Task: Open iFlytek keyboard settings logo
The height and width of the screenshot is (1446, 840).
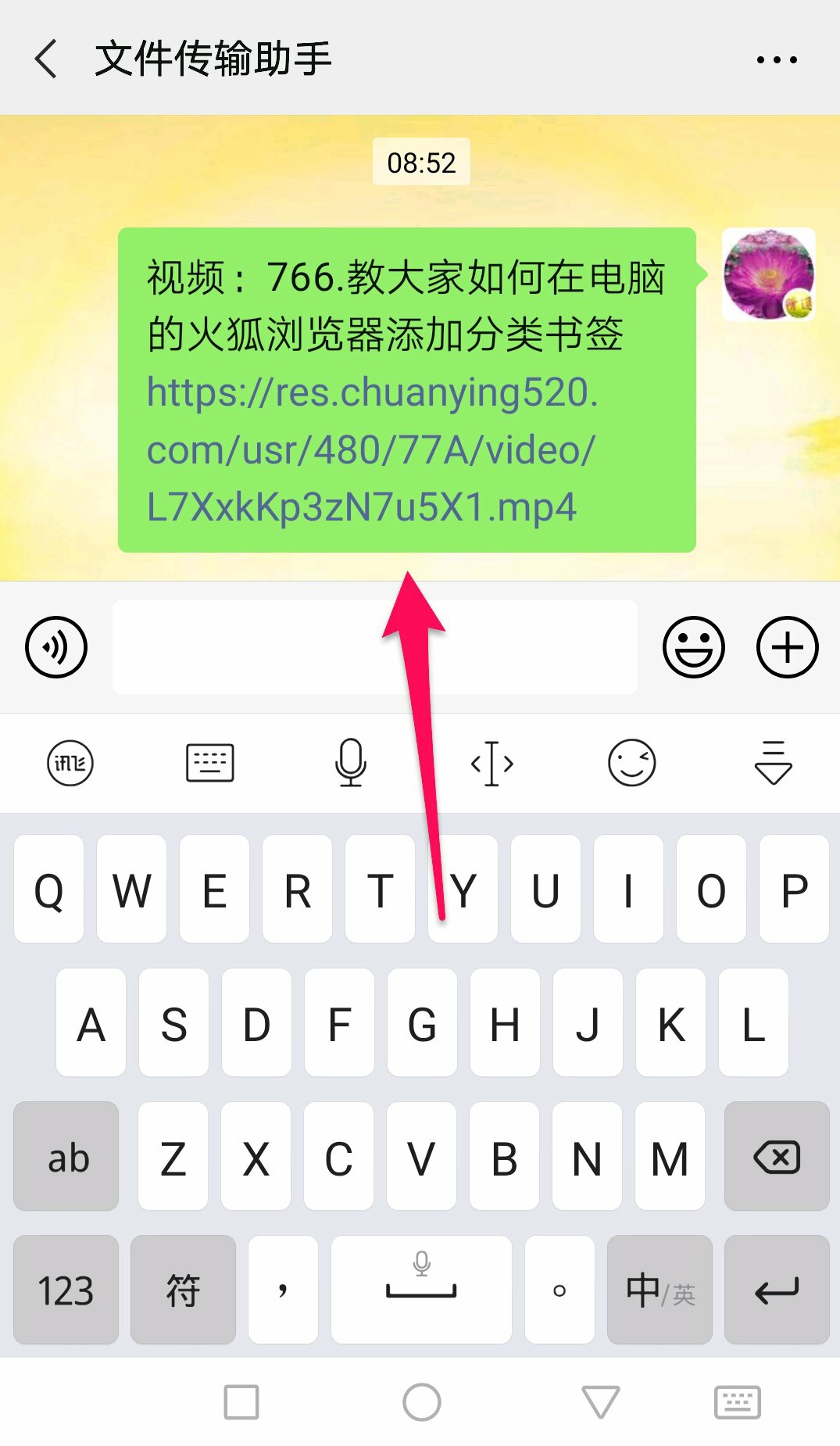Action: click(x=70, y=763)
